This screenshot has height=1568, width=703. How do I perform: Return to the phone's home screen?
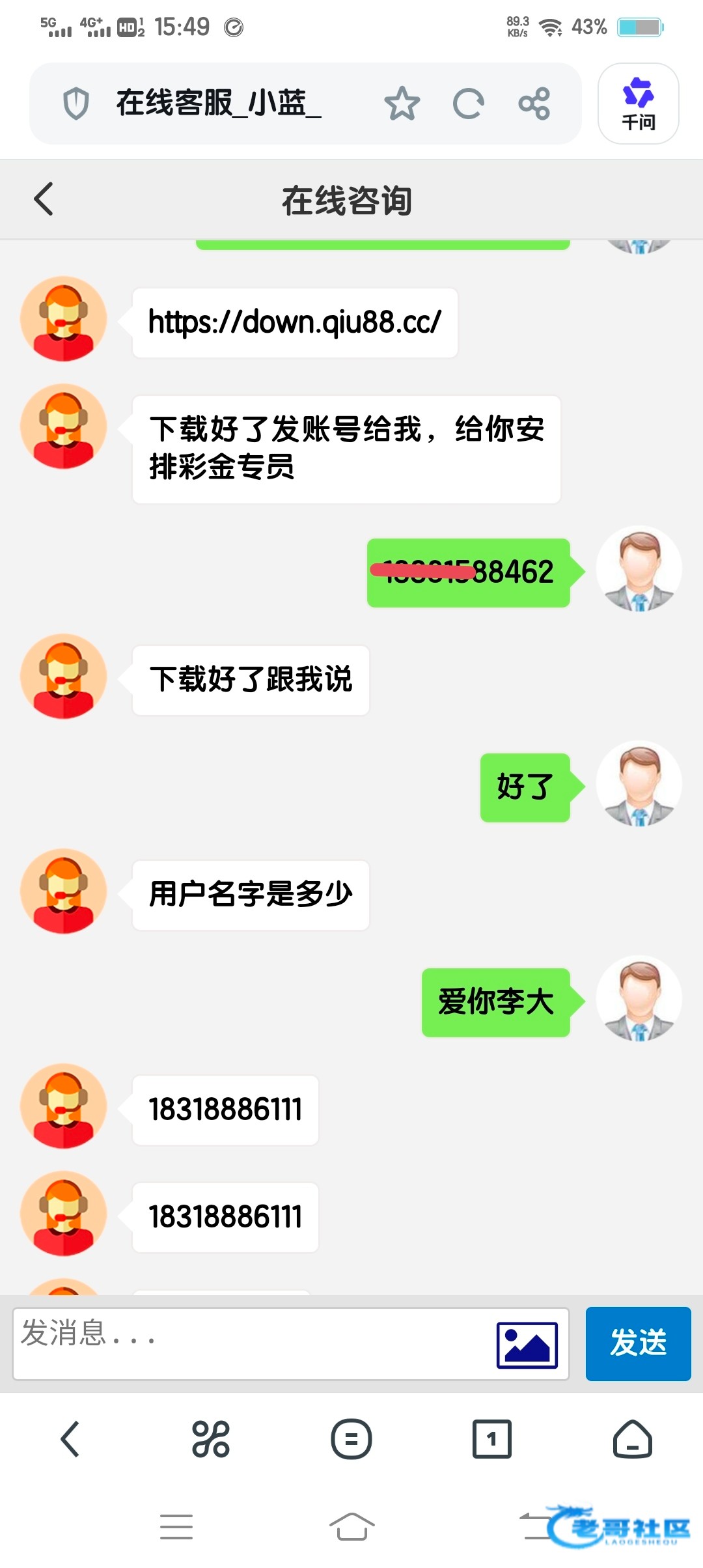(351, 1526)
